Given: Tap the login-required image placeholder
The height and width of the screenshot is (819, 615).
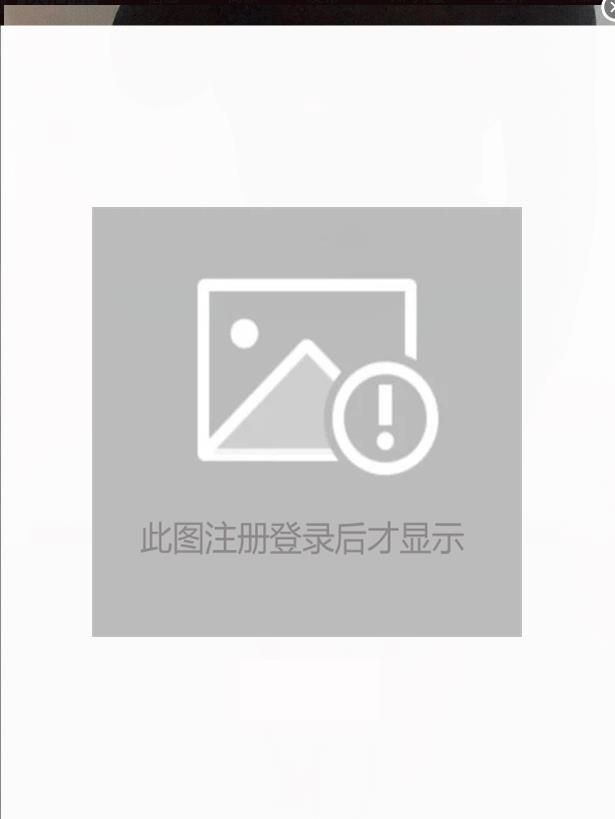Looking at the screenshot, I should coord(307,421).
